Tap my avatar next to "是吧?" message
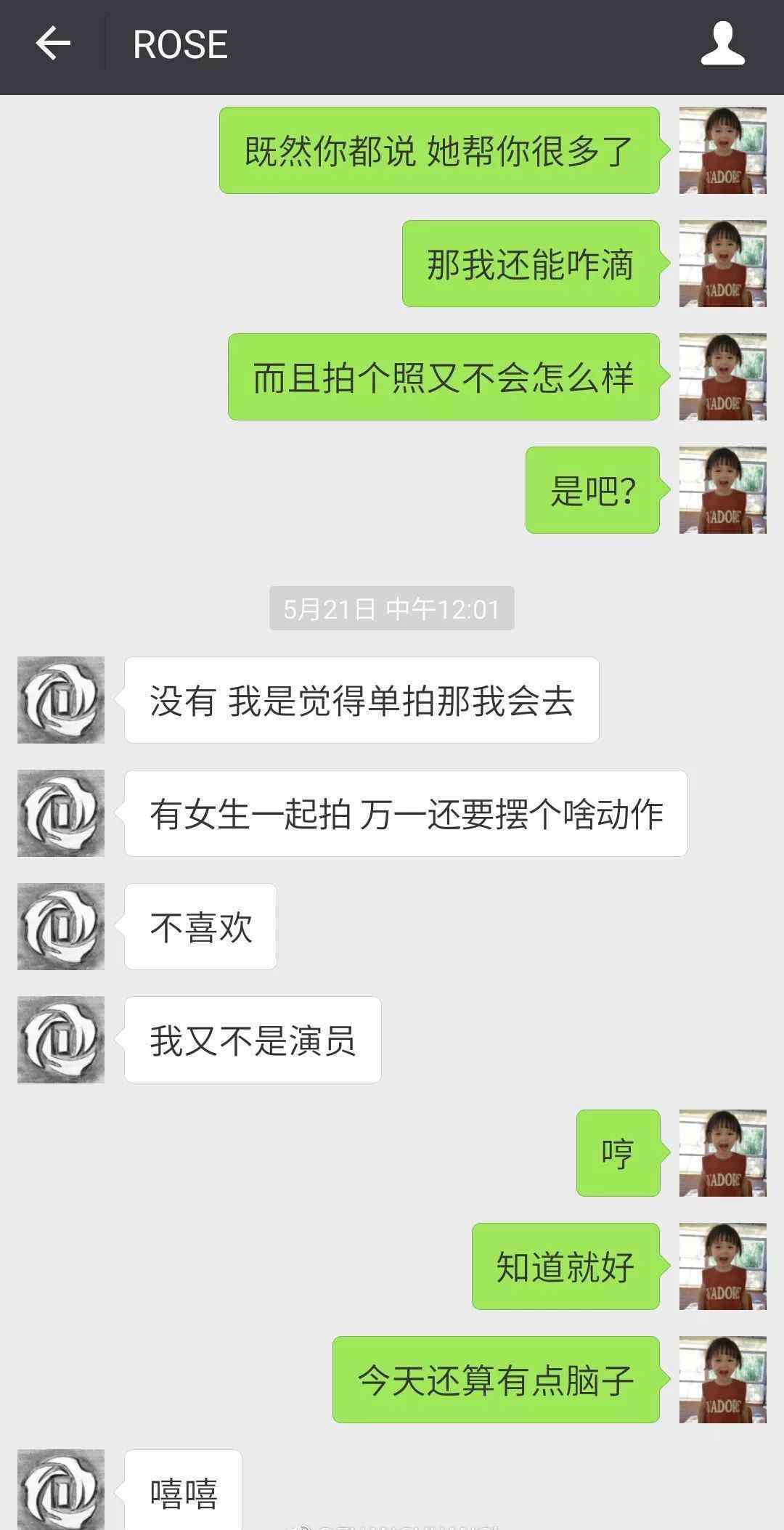This screenshot has height=1530, width=784. (722, 490)
